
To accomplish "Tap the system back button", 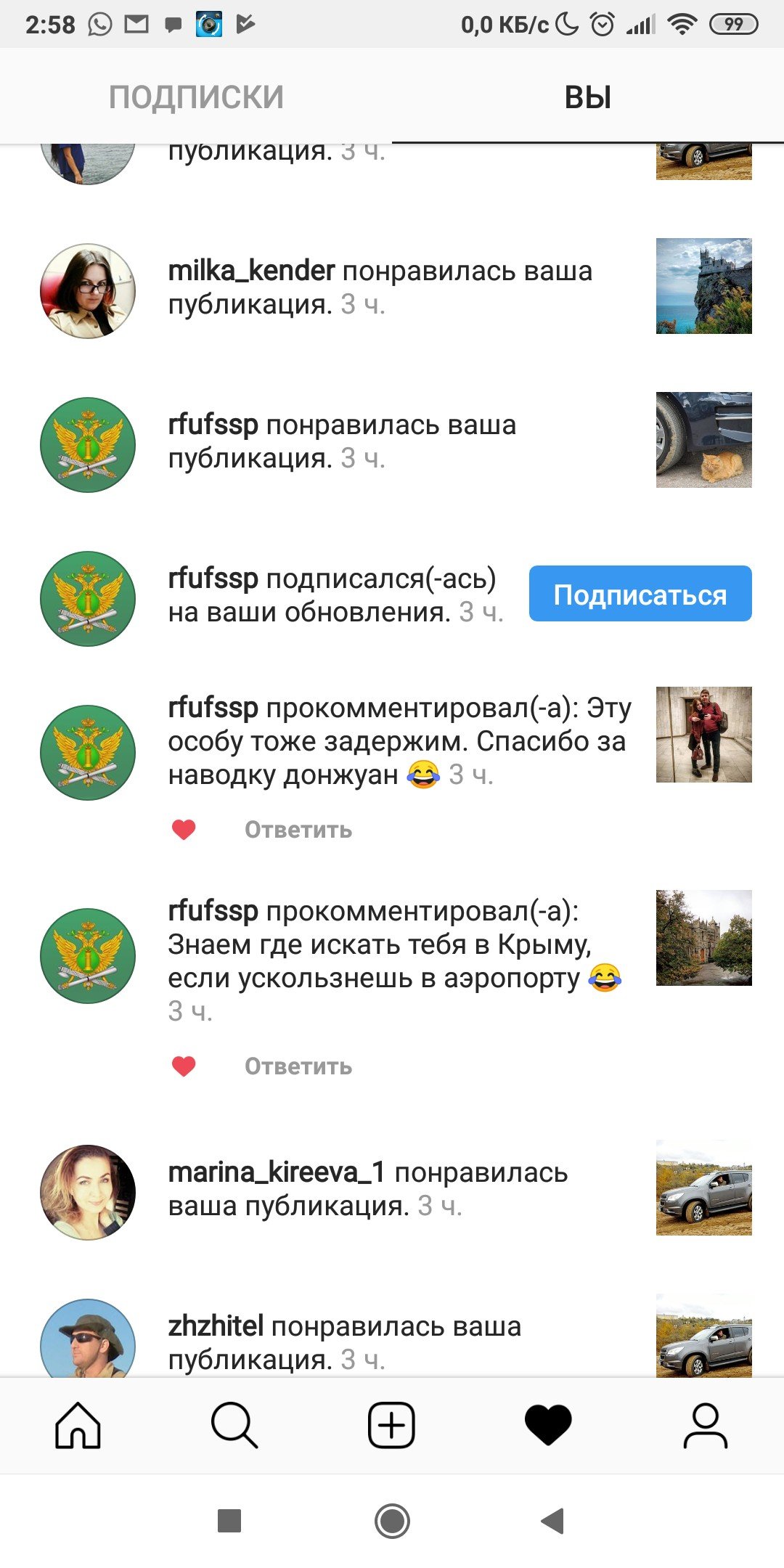I will pyautogui.click(x=552, y=1520).
